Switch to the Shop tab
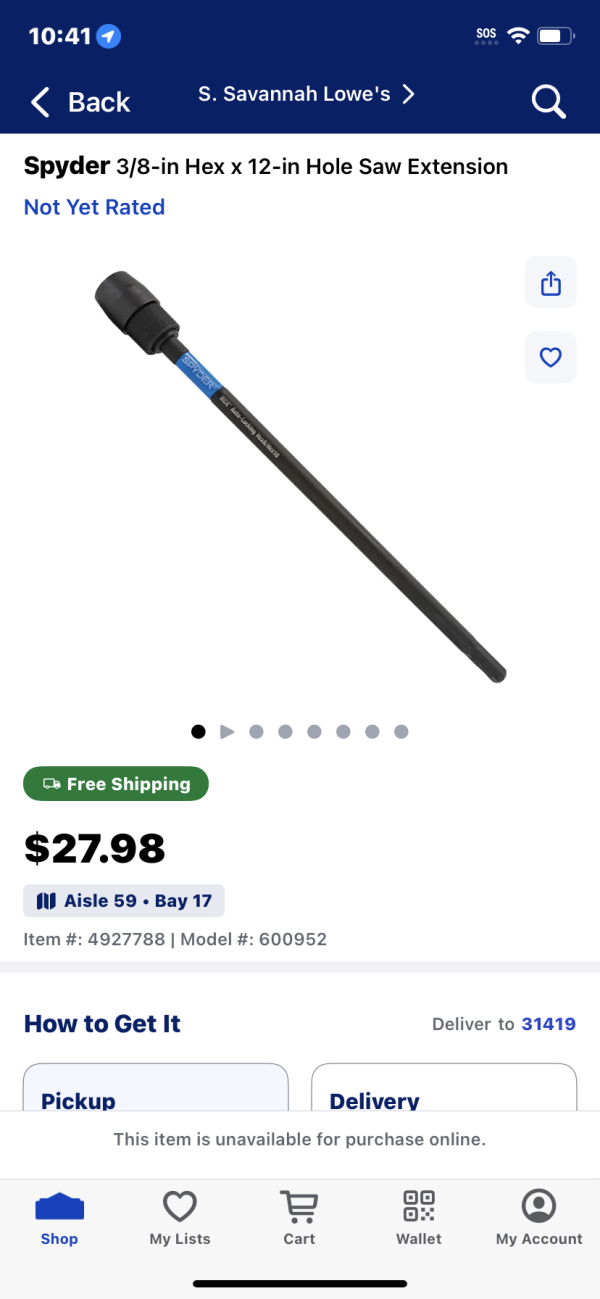600x1299 pixels. [x=59, y=1219]
